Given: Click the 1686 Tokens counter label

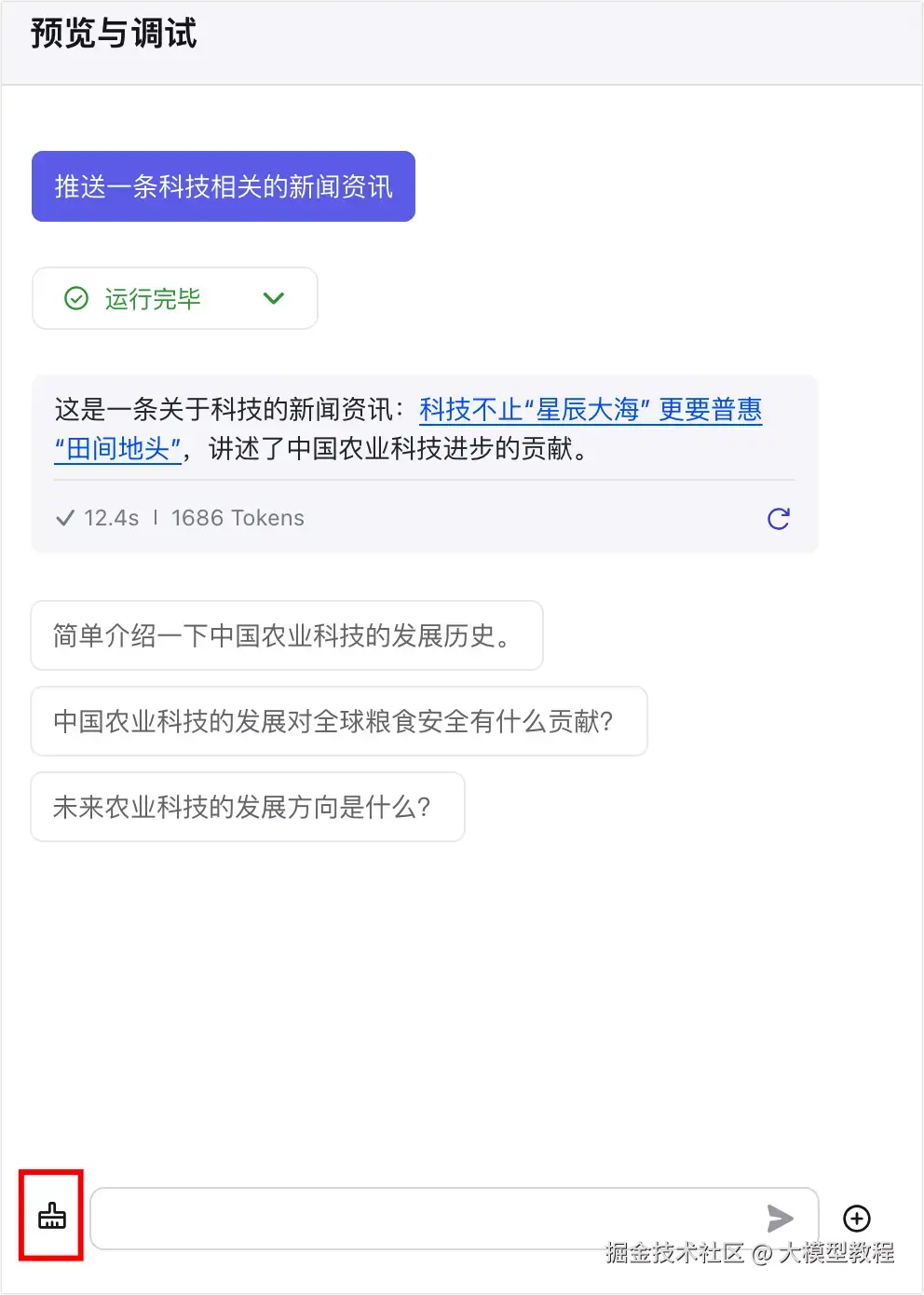Looking at the screenshot, I should (238, 517).
